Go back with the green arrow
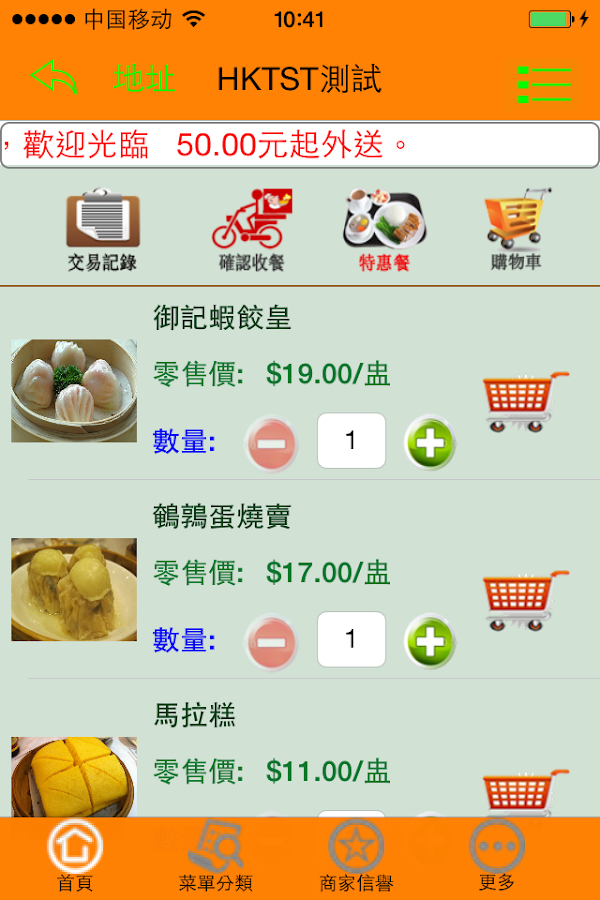The width and height of the screenshot is (600, 900). (54, 78)
